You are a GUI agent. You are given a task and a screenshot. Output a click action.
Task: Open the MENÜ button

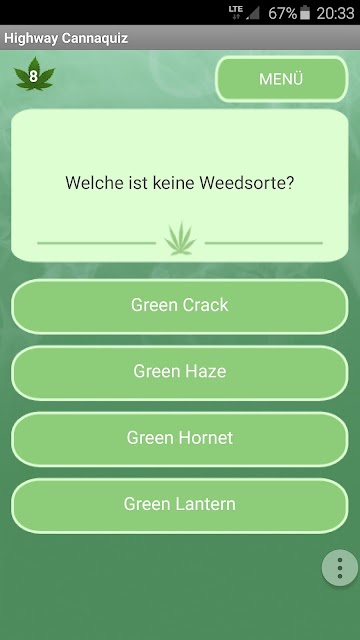pos(281,79)
